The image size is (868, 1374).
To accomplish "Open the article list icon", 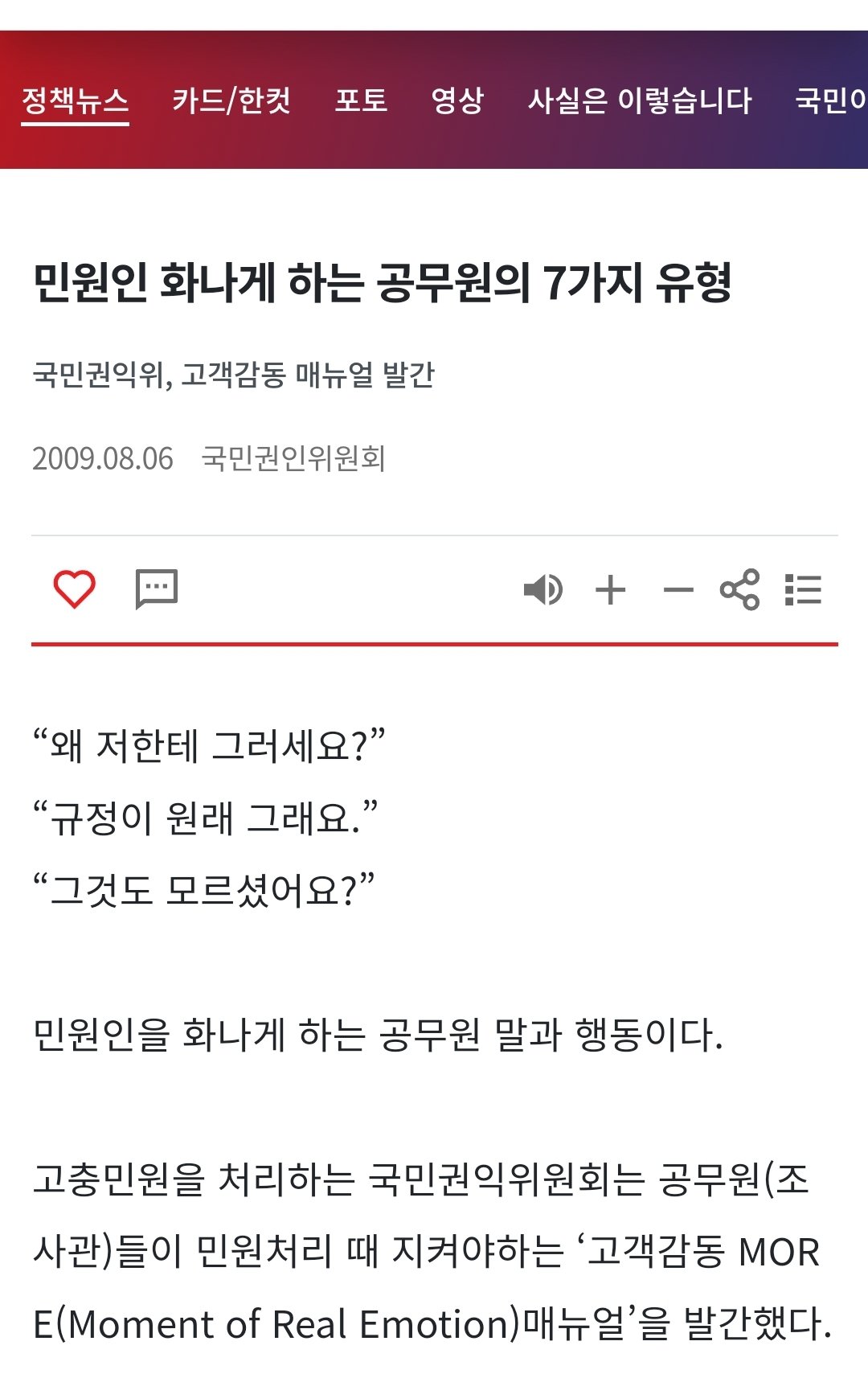I will coord(803,589).
